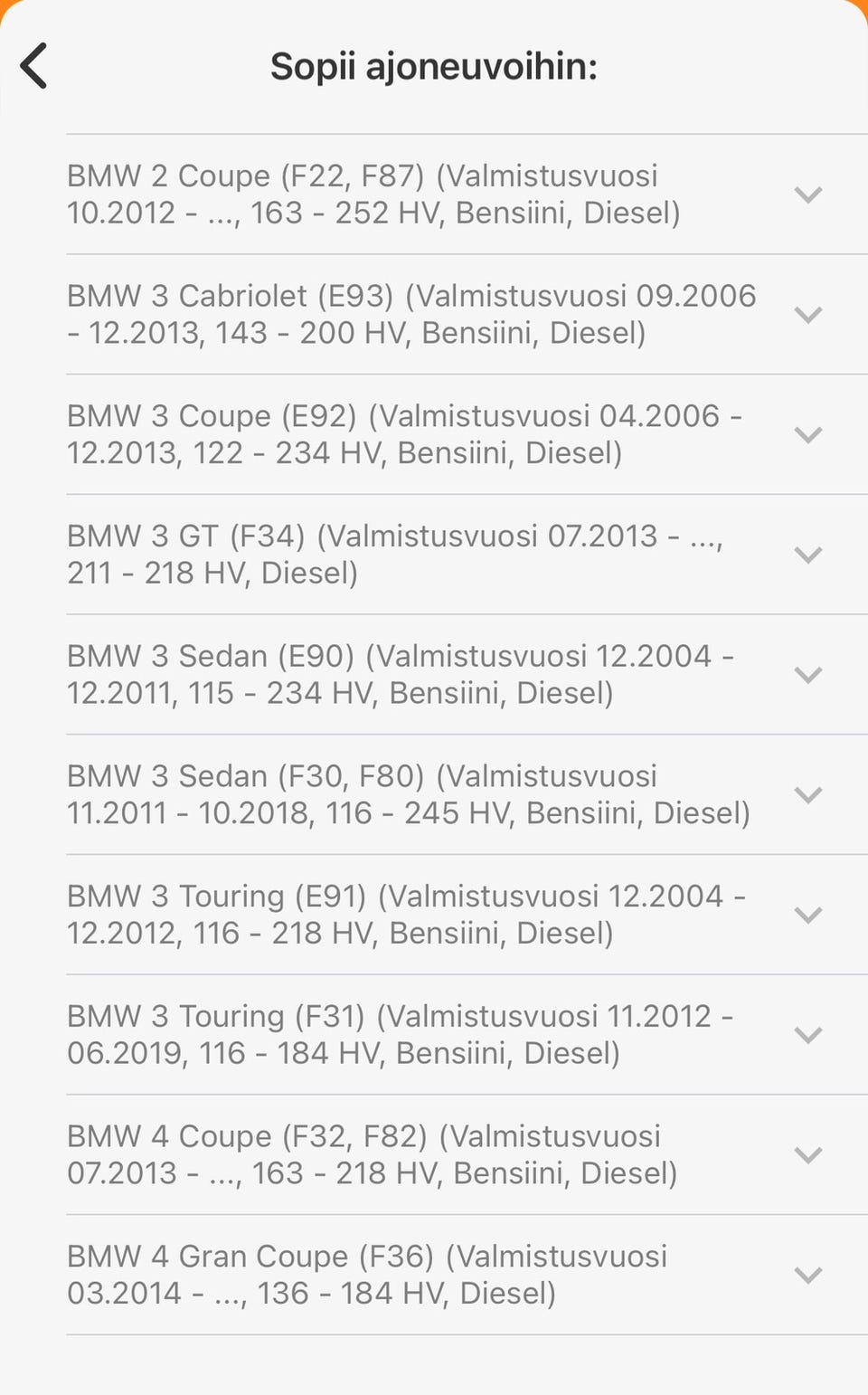Show BMW 3 Sedan (E90) models
This screenshot has height=1395, width=868.
point(807,675)
